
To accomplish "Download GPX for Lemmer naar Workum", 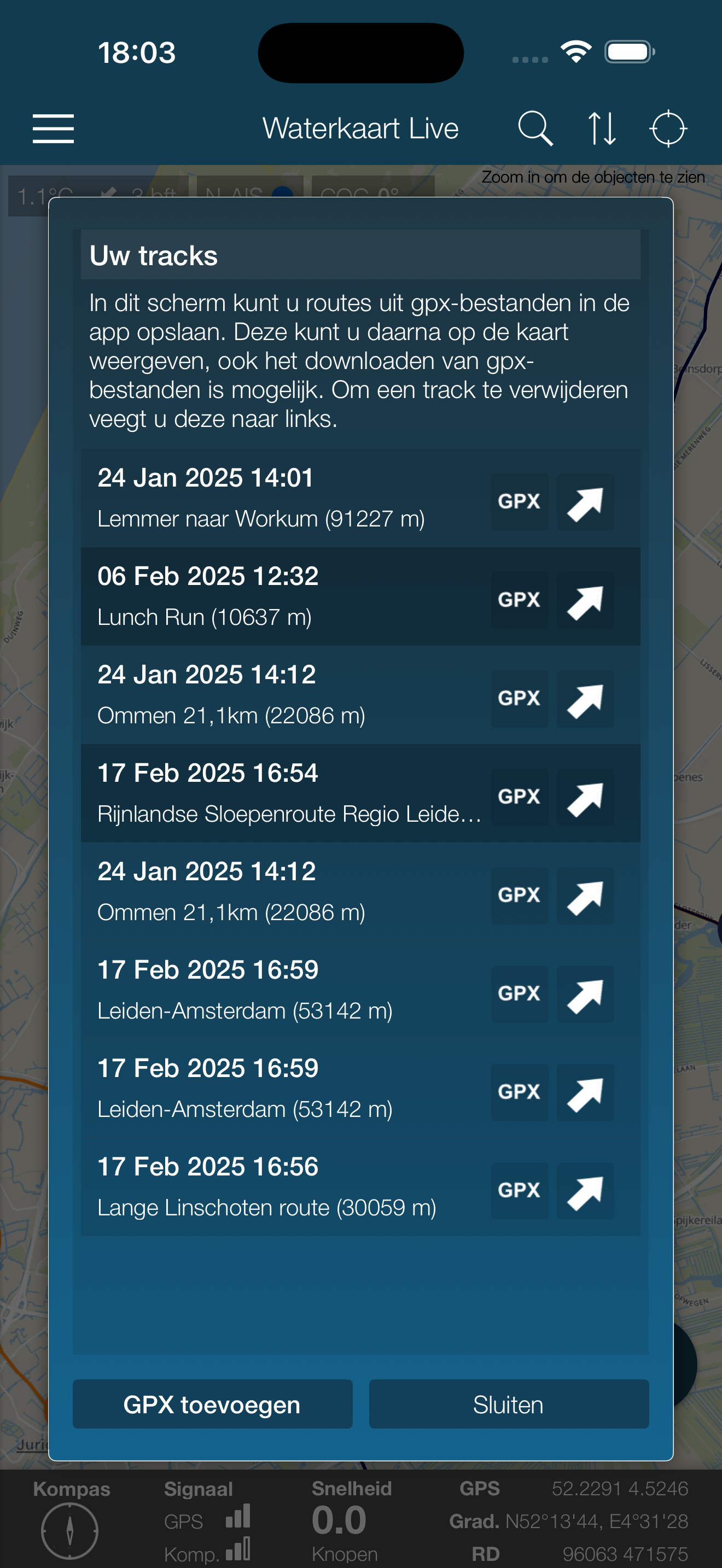I will (x=519, y=501).
